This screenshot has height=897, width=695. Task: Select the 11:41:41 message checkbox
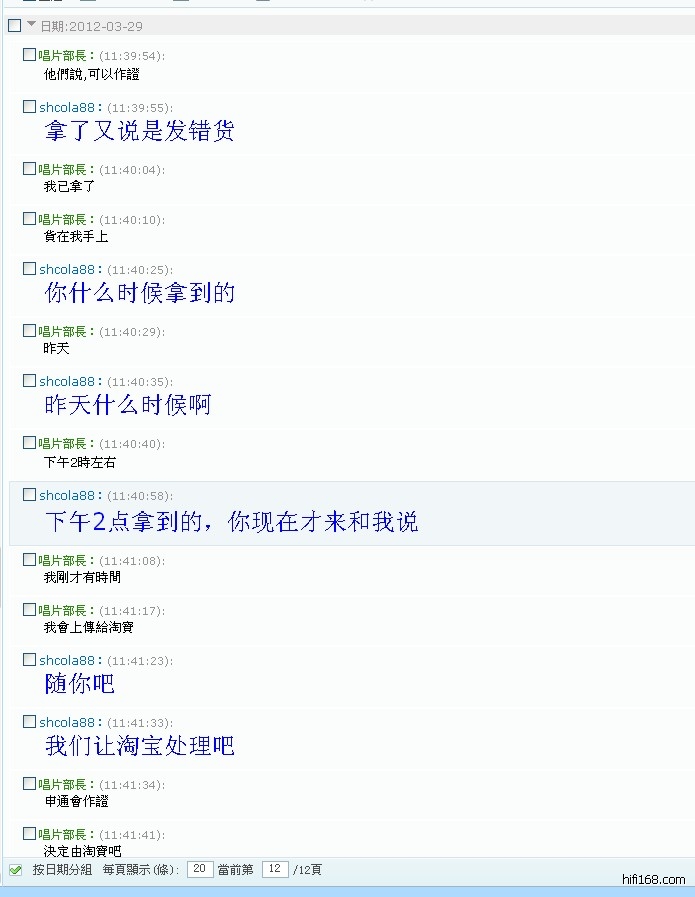tap(29, 833)
